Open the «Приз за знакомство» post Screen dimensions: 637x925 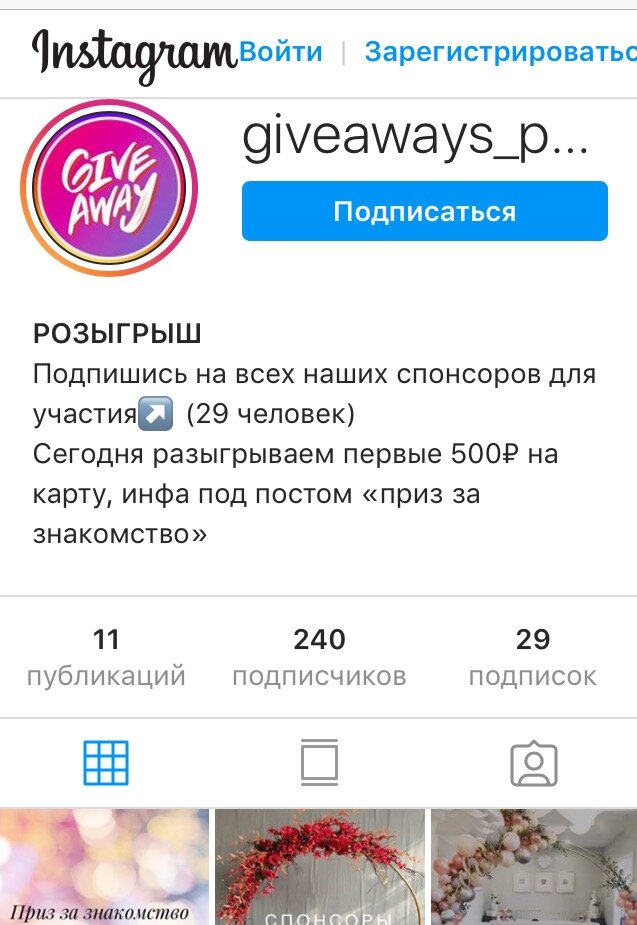104,868
